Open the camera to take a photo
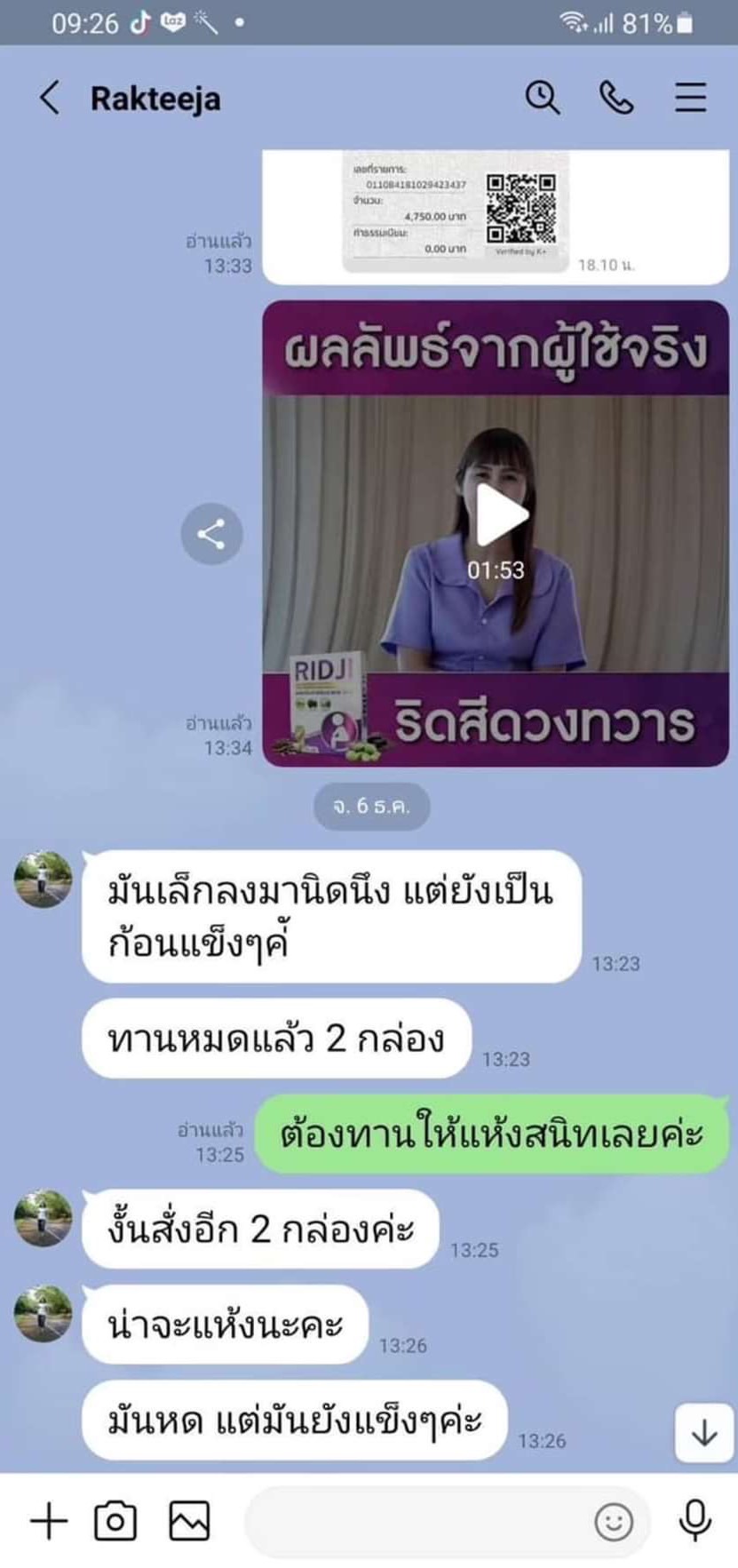The width and height of the screenshot is (738, 1568). coord(115,1522)
